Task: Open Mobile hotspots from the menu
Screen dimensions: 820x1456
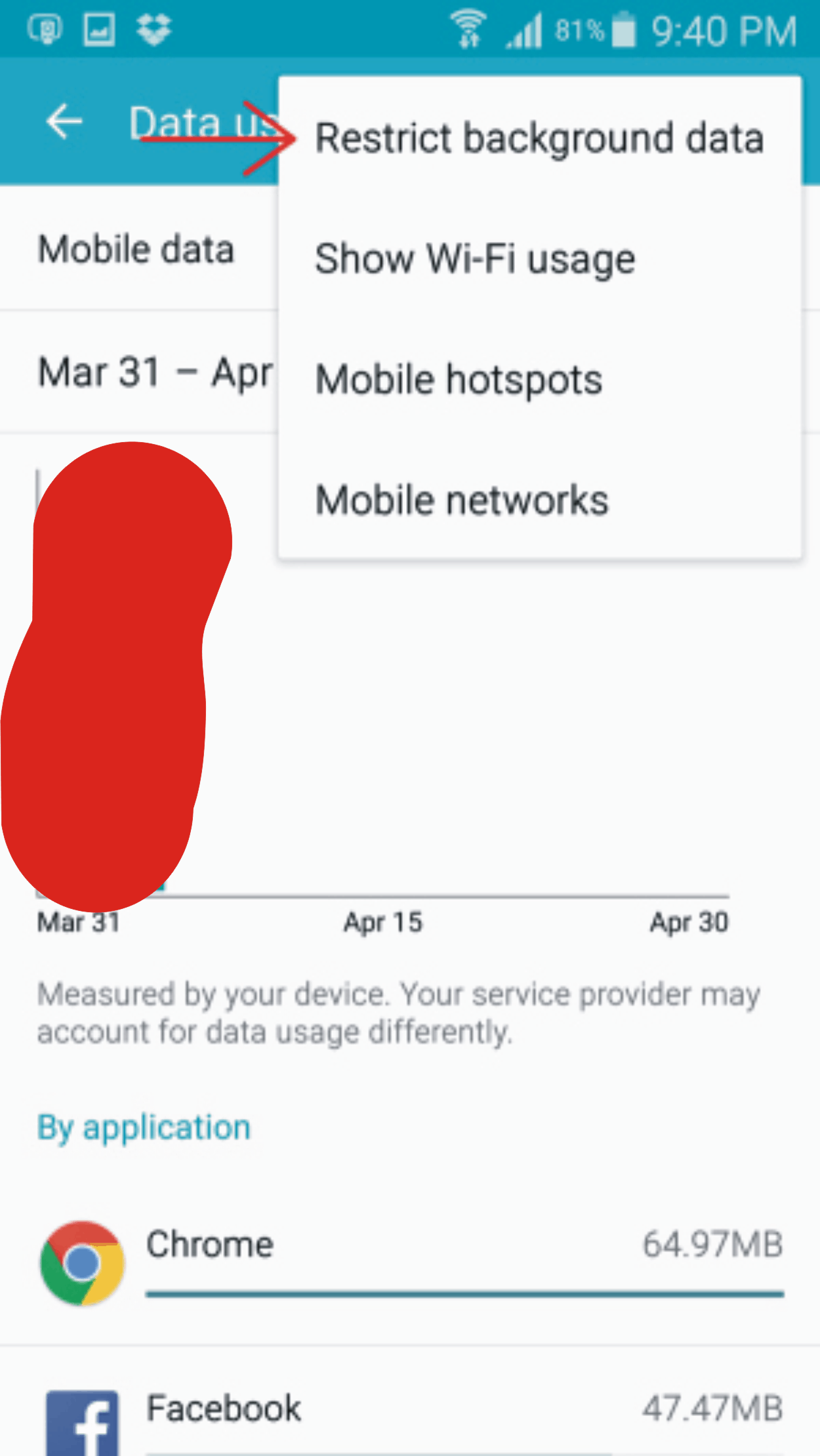Action: pos(458,378)
